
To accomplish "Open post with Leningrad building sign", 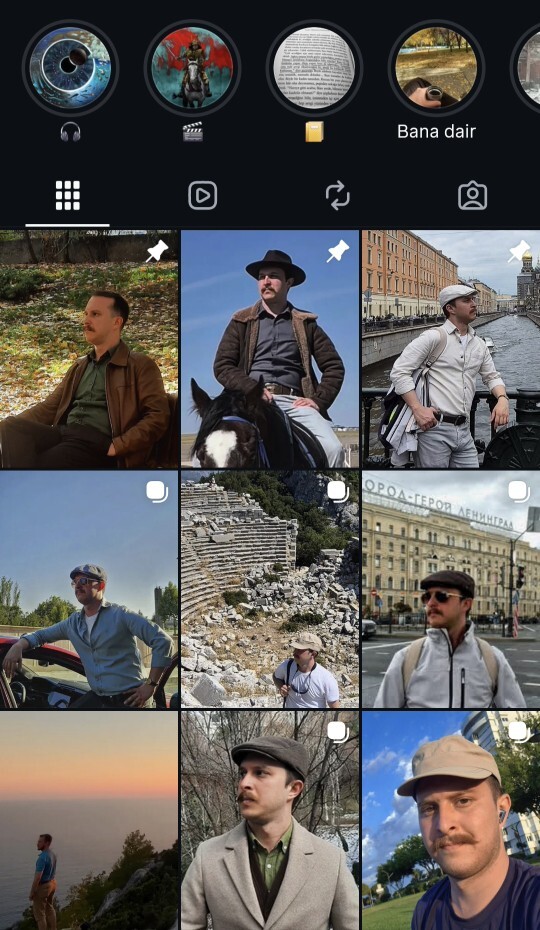I will coord(451,590).
